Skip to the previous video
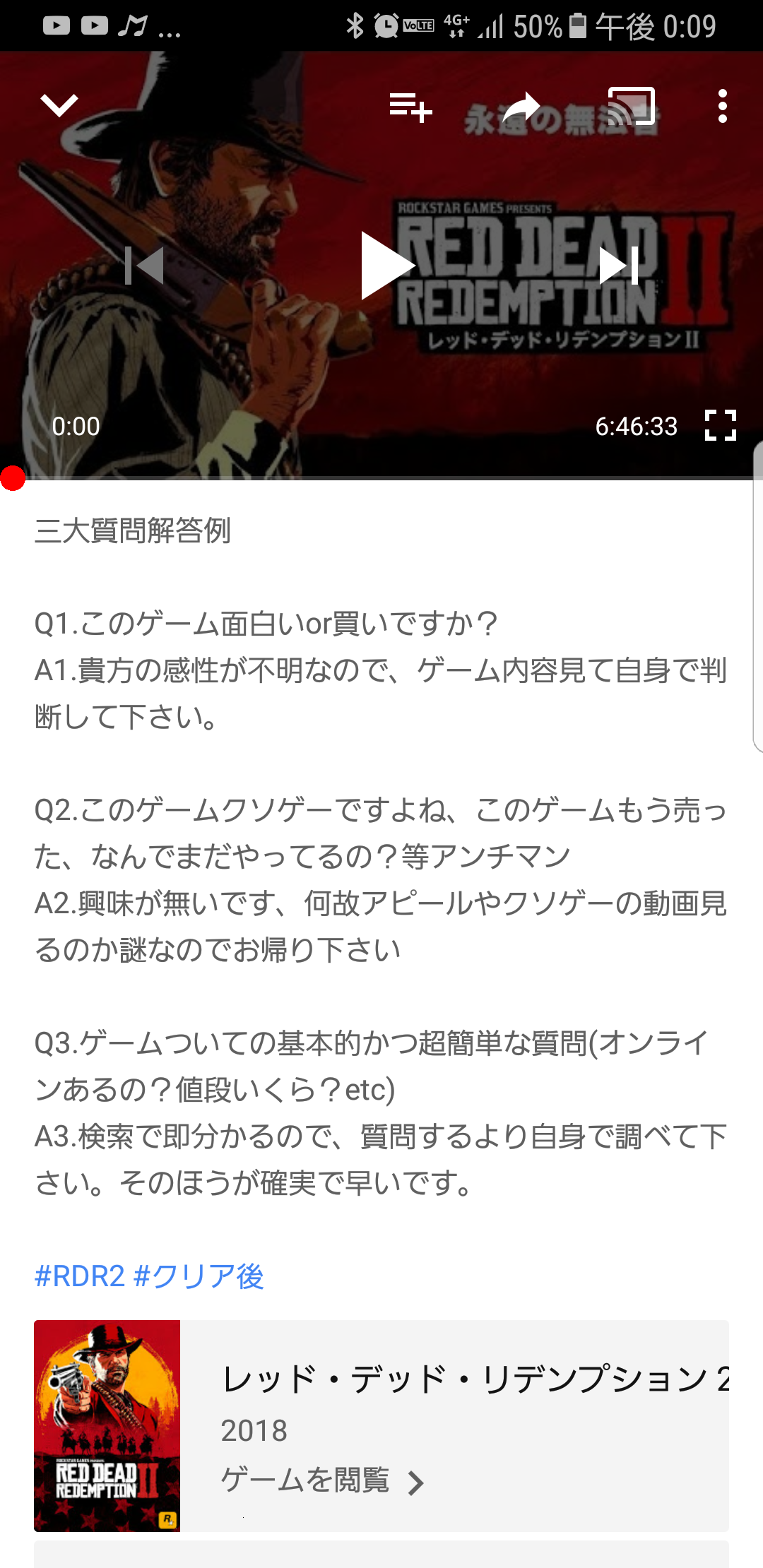This screenshot has width=763, height=1568. (x=144, y=266)
